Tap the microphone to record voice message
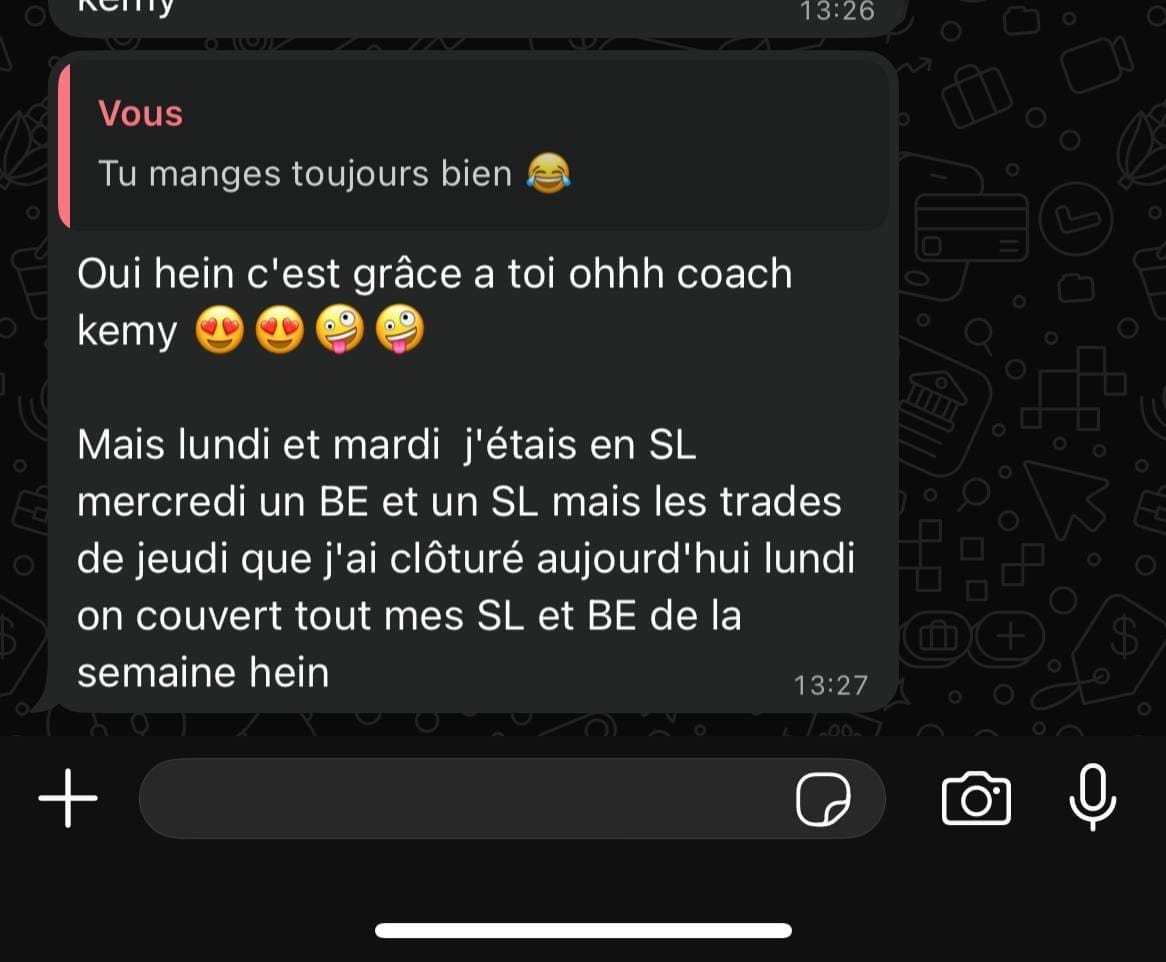This screenshot has height=962, width=1166. [1093, 797]
